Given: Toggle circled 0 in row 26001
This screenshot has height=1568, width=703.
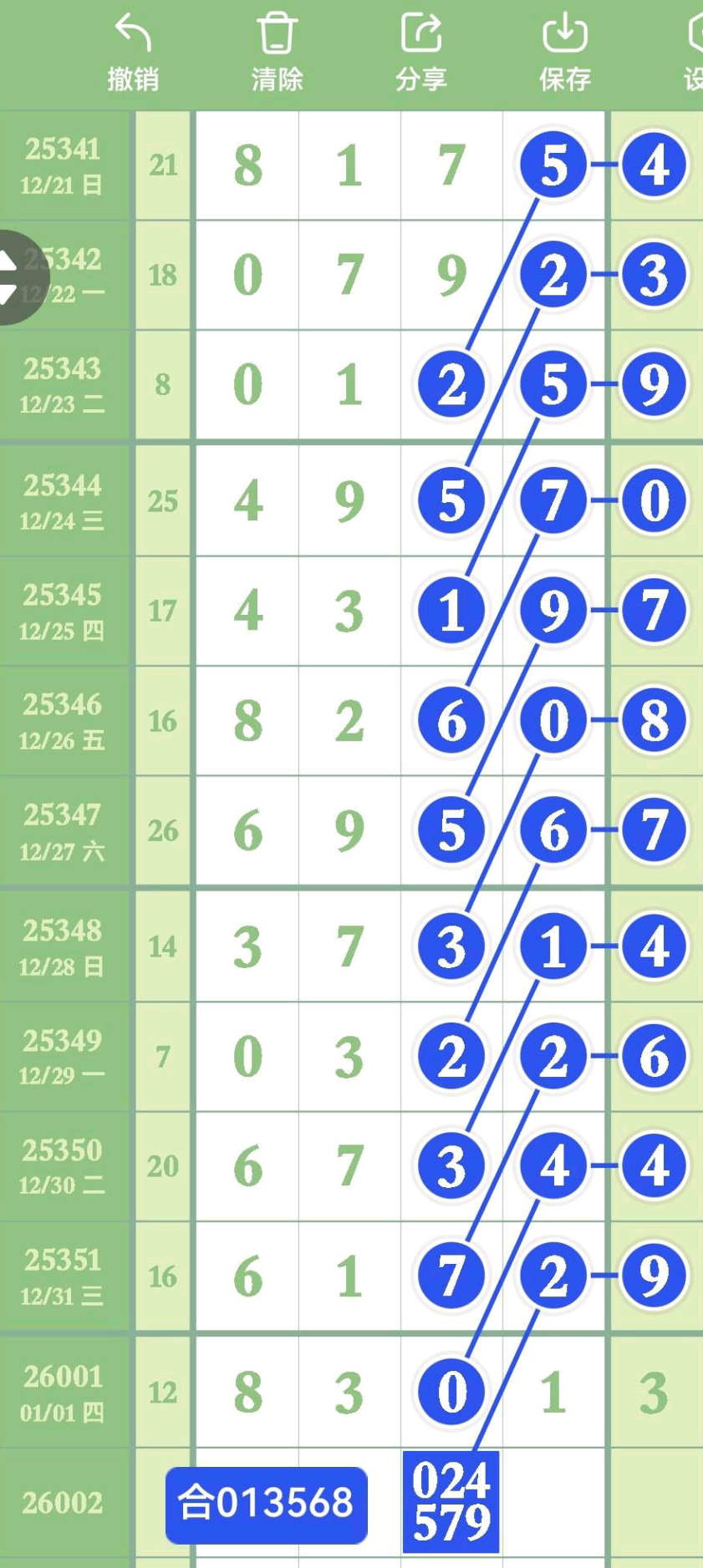Looking at the screenshot, I should [x=451, y=1393].
